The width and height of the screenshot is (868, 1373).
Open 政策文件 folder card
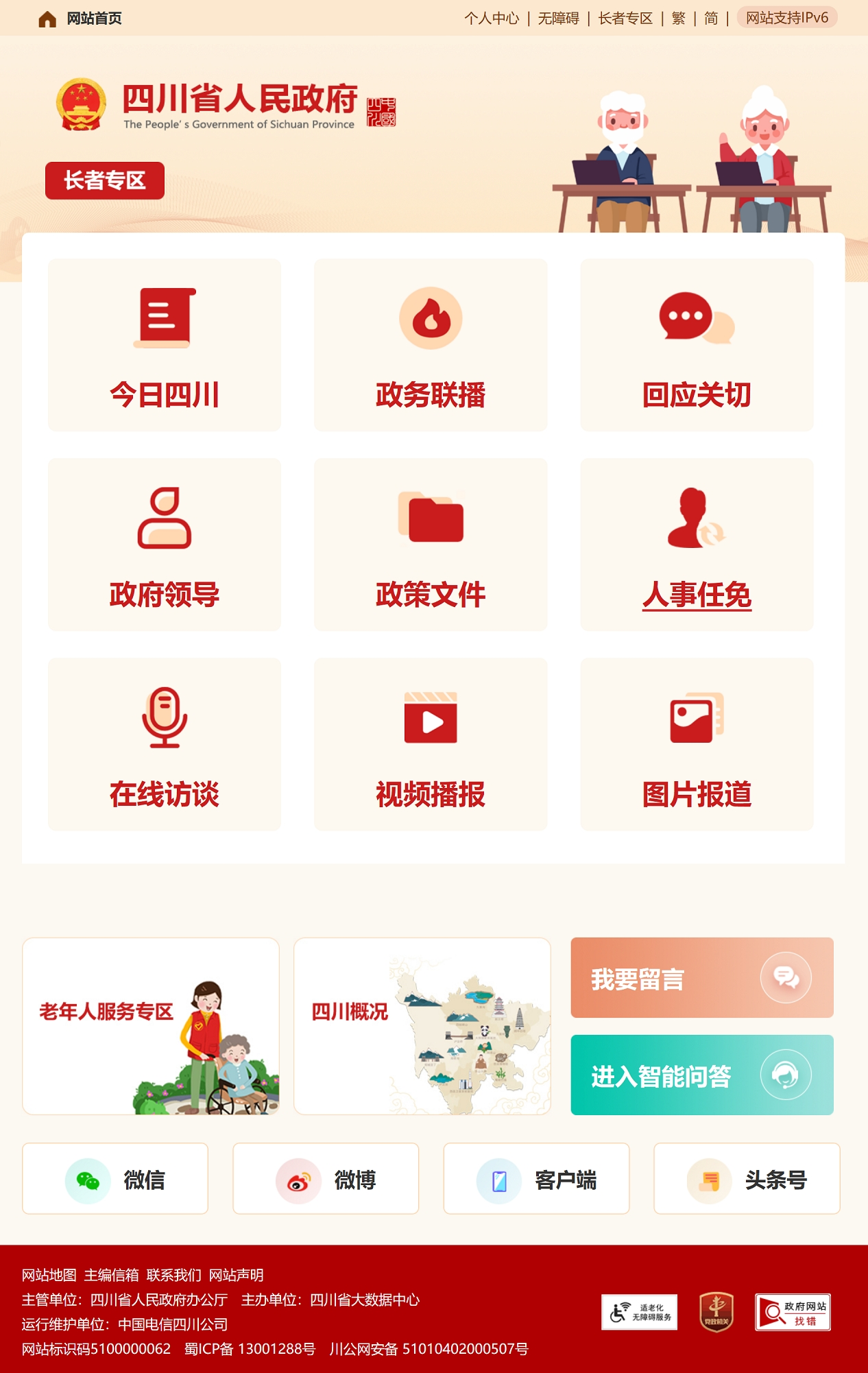[431, 545]
